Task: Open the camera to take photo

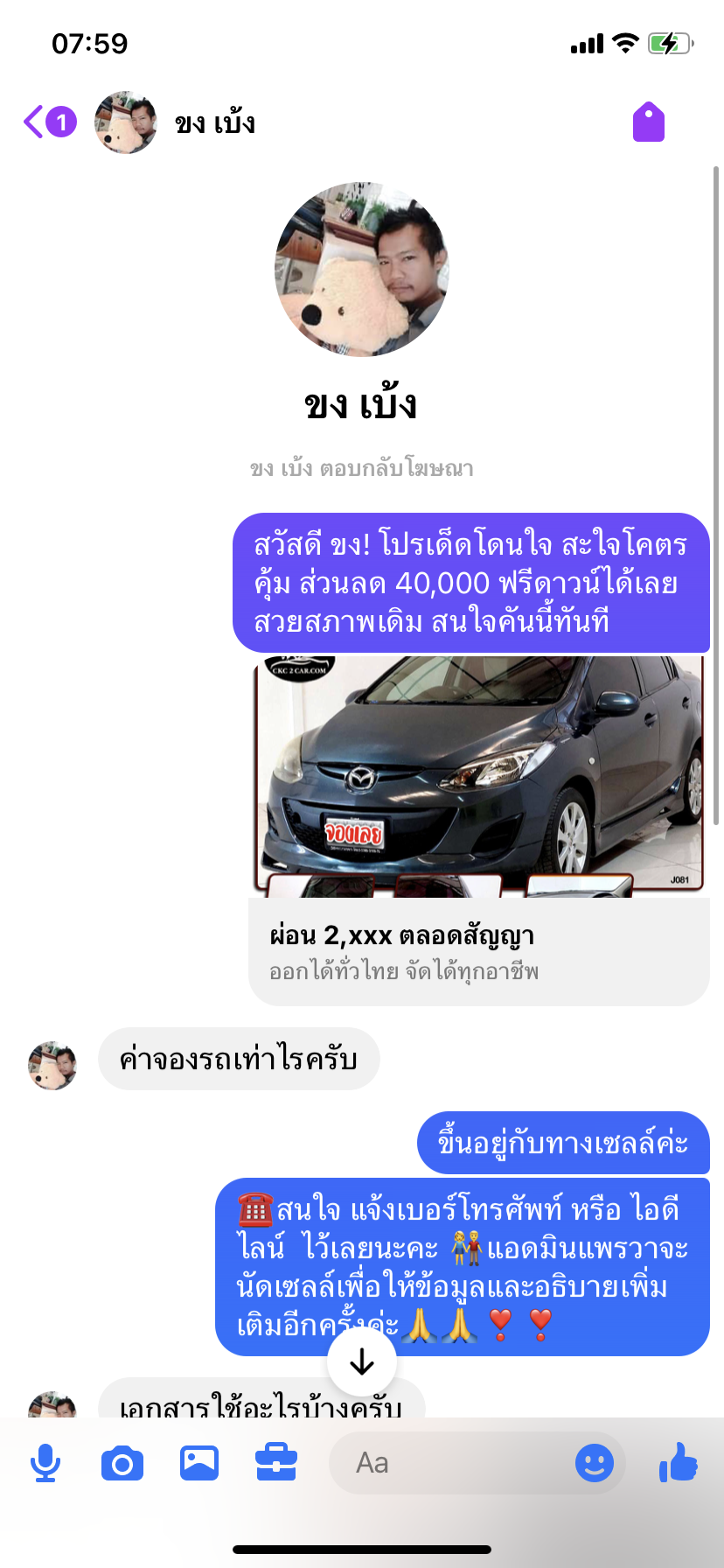Action: point(122,1463)
